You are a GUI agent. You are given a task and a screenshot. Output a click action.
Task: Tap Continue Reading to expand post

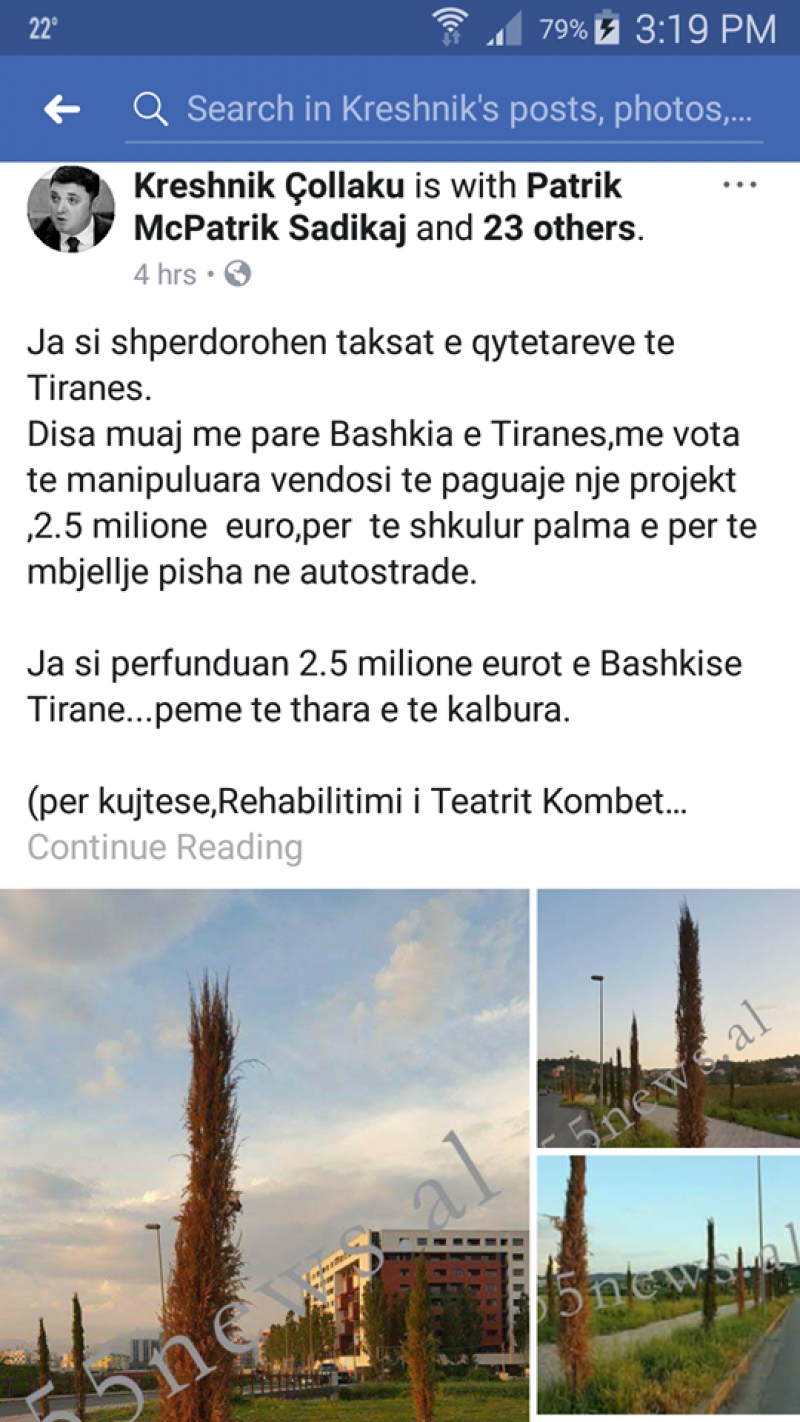coord(165,847)
